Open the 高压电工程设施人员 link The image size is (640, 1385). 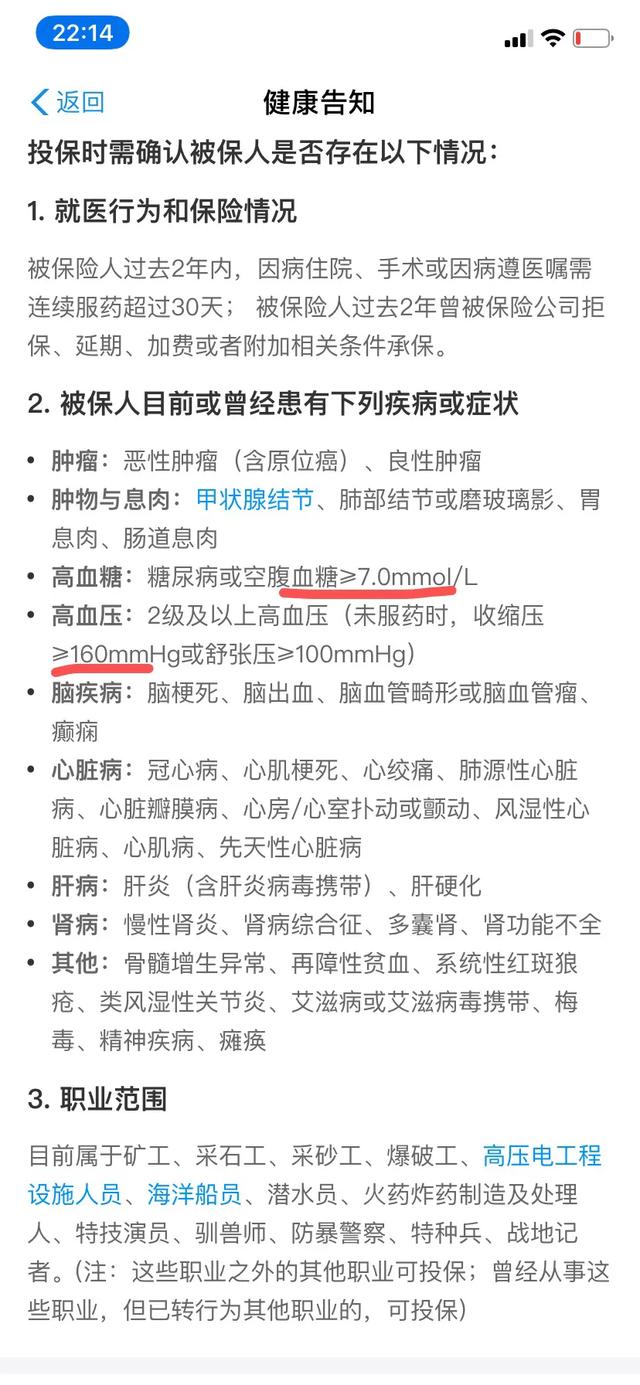[x=542, y=1156]
